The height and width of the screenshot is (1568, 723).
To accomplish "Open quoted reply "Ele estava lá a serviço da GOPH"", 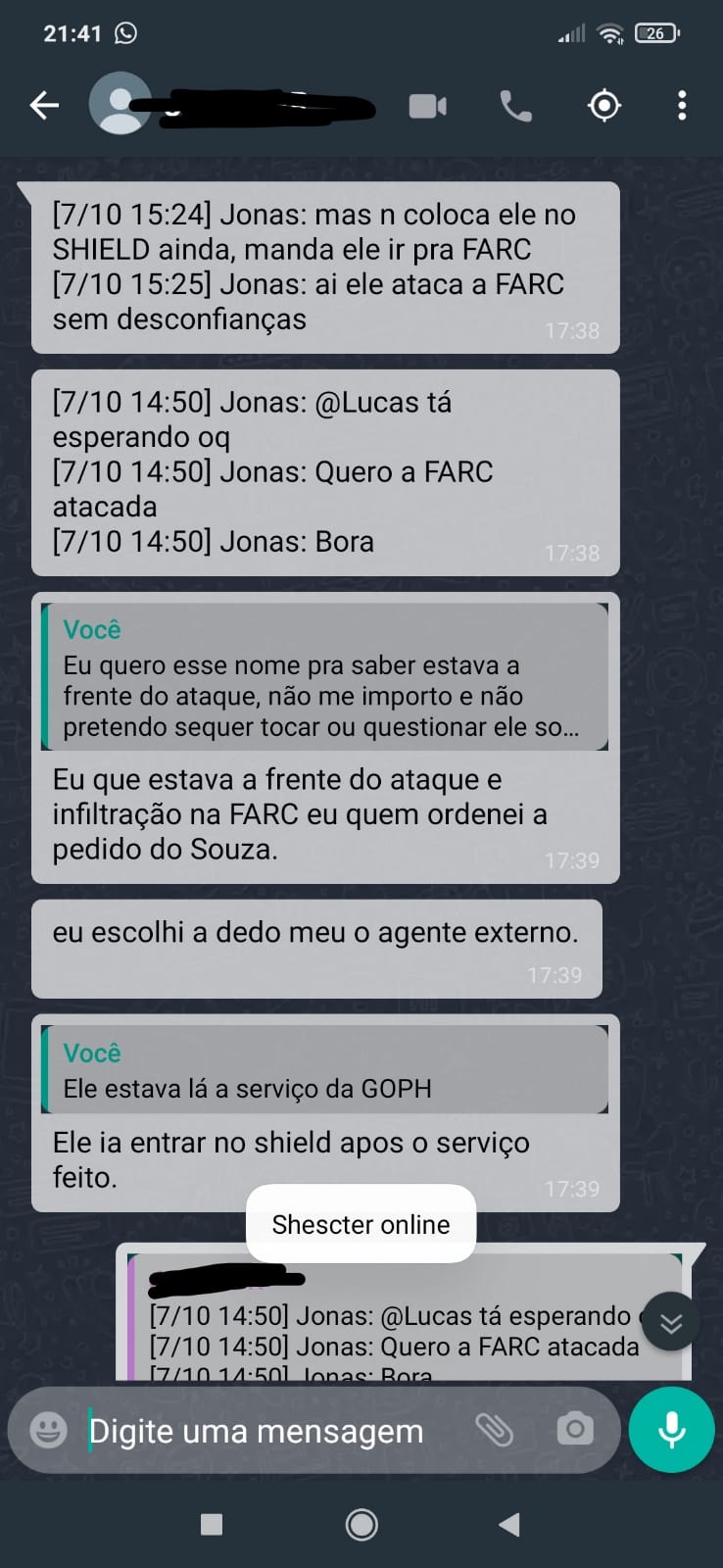I will click(x=324, y=1070).
